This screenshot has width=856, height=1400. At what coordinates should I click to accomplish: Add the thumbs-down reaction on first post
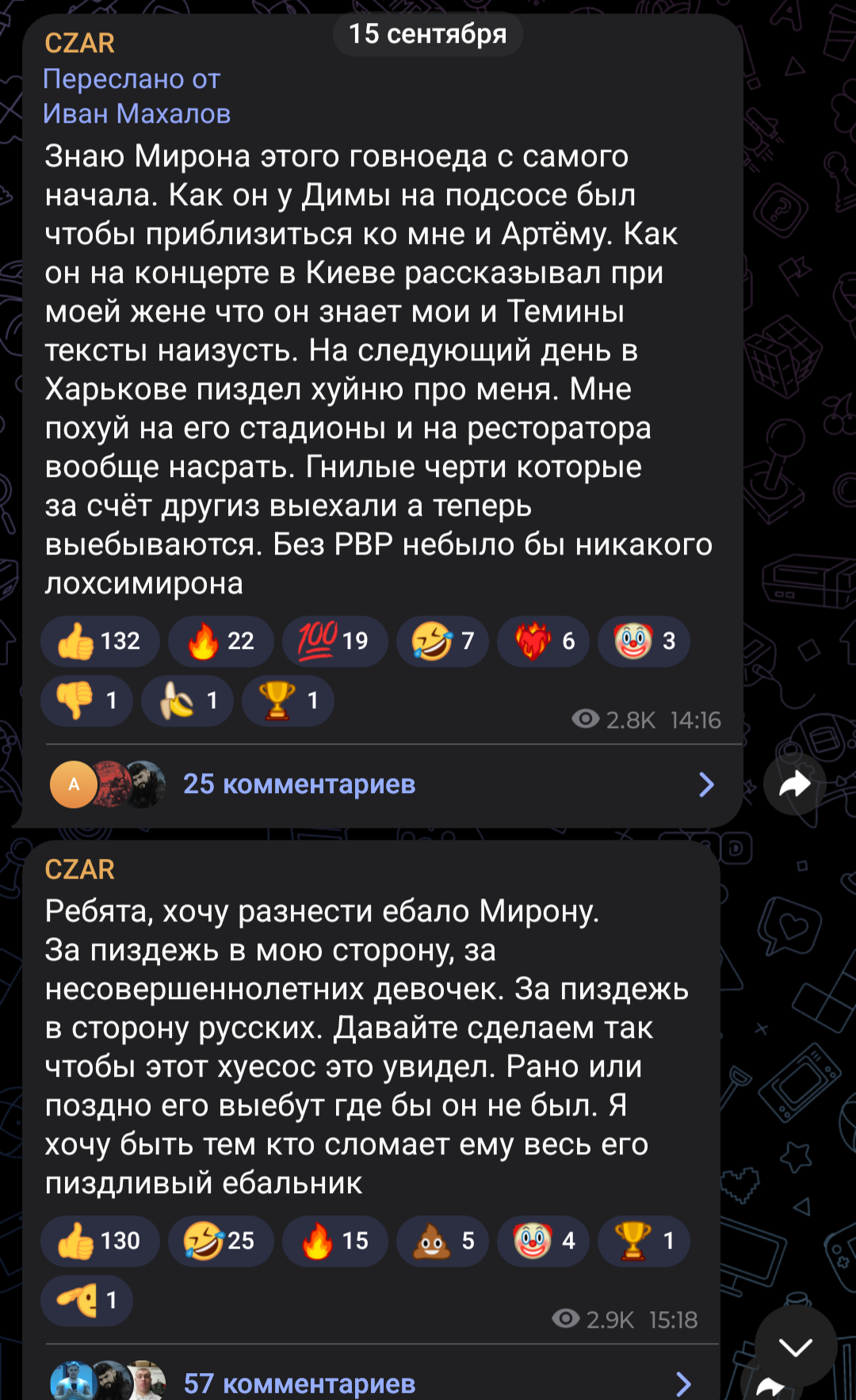(86, 700)
